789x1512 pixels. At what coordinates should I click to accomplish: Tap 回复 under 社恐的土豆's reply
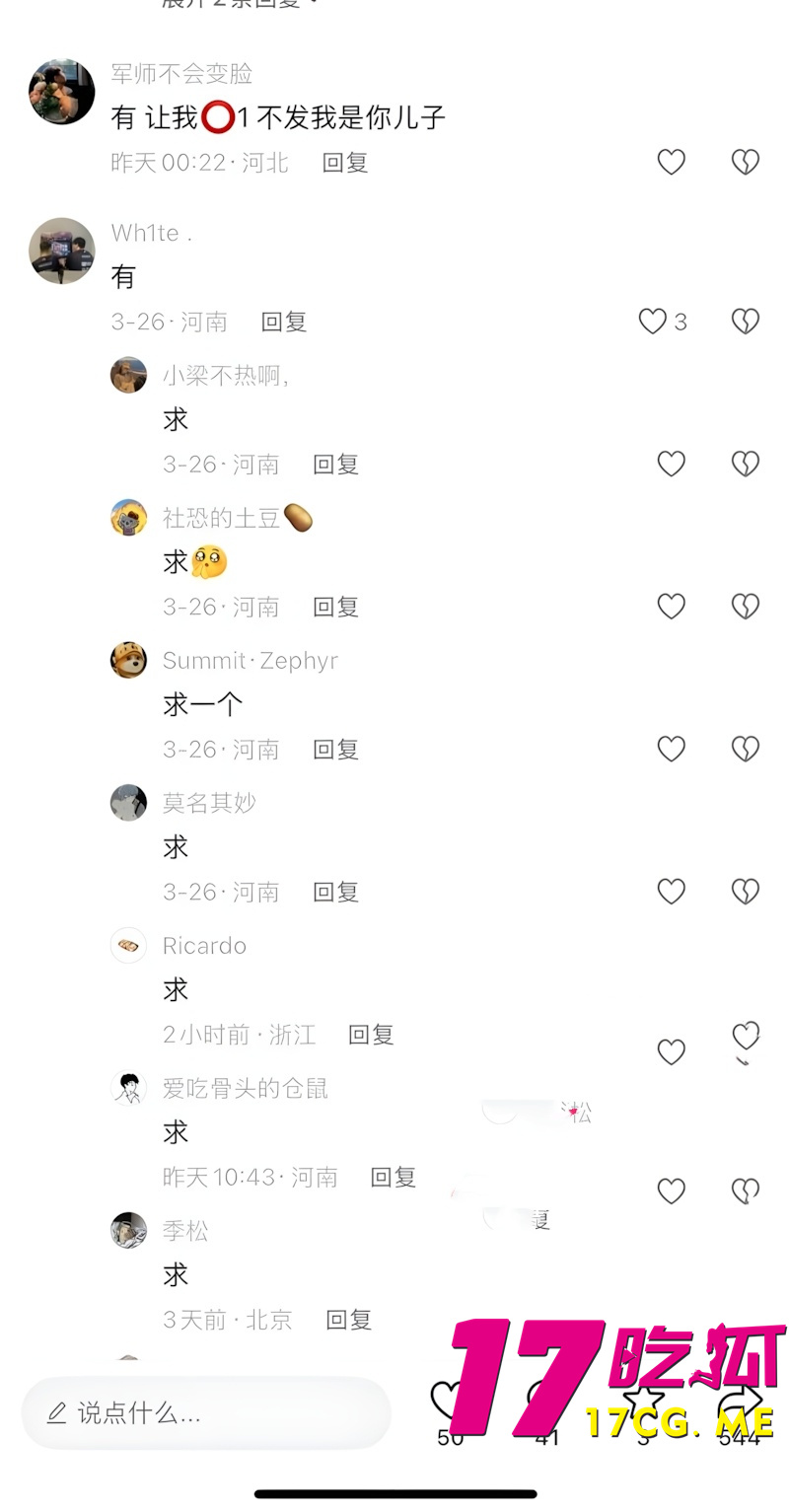click(335, 607)
